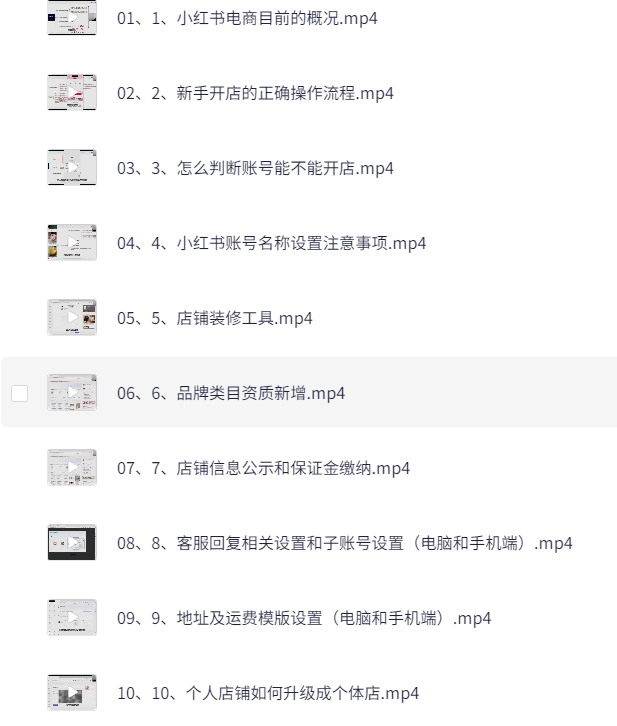Image resolution: width=617 pixels, height=726 pixels.
Task: Open video 02 新手开店的正确操作流程.mp4
Action: pos(255,93)
